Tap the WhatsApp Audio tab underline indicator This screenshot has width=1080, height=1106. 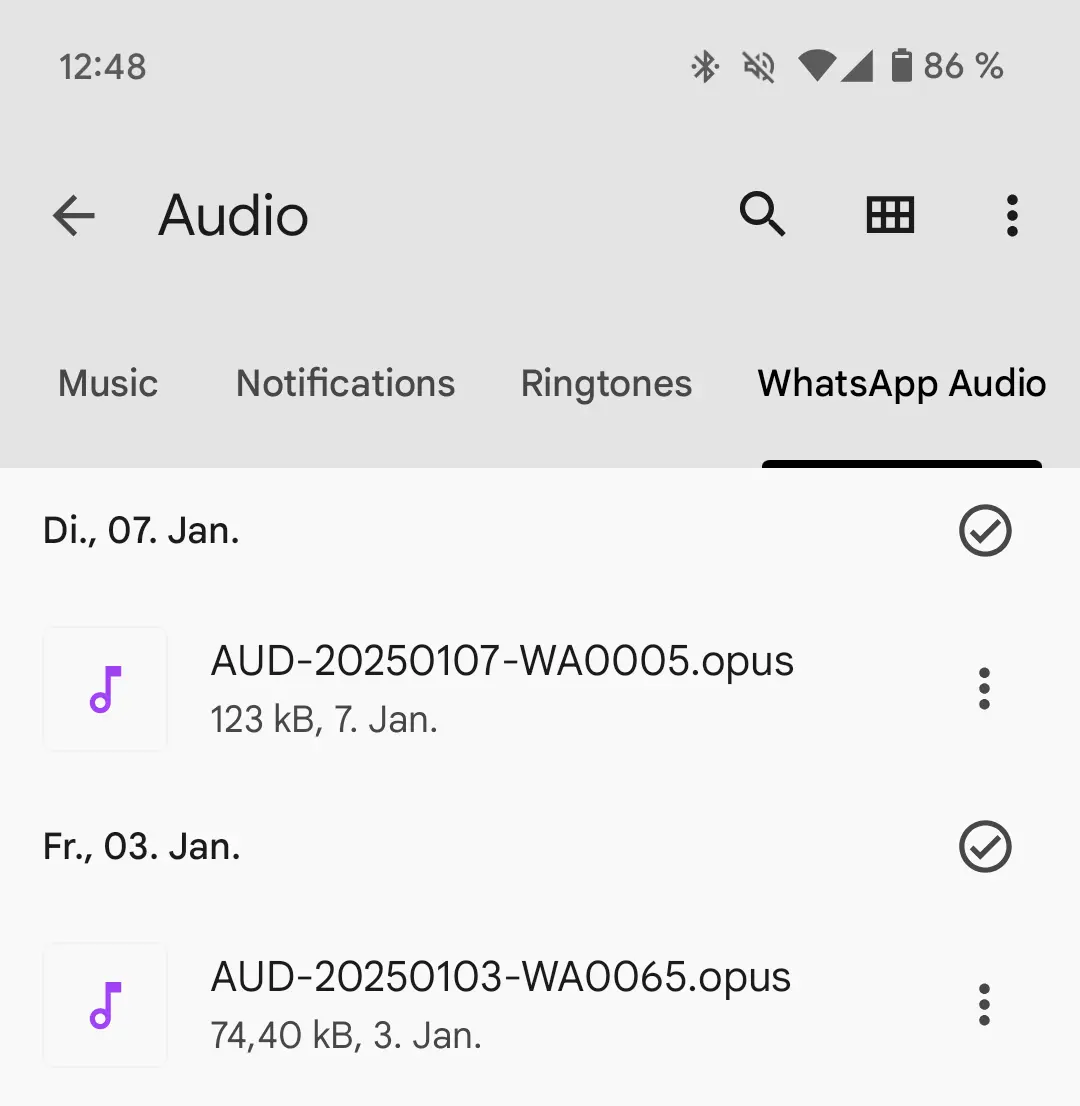(902, 465)
